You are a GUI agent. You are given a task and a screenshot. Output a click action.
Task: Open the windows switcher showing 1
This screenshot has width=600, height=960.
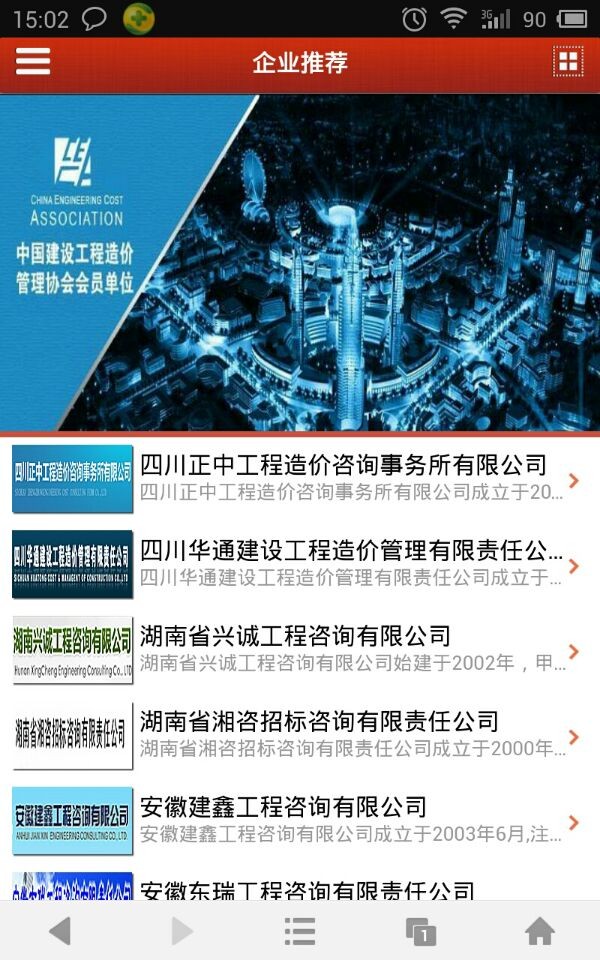(421, 932)
